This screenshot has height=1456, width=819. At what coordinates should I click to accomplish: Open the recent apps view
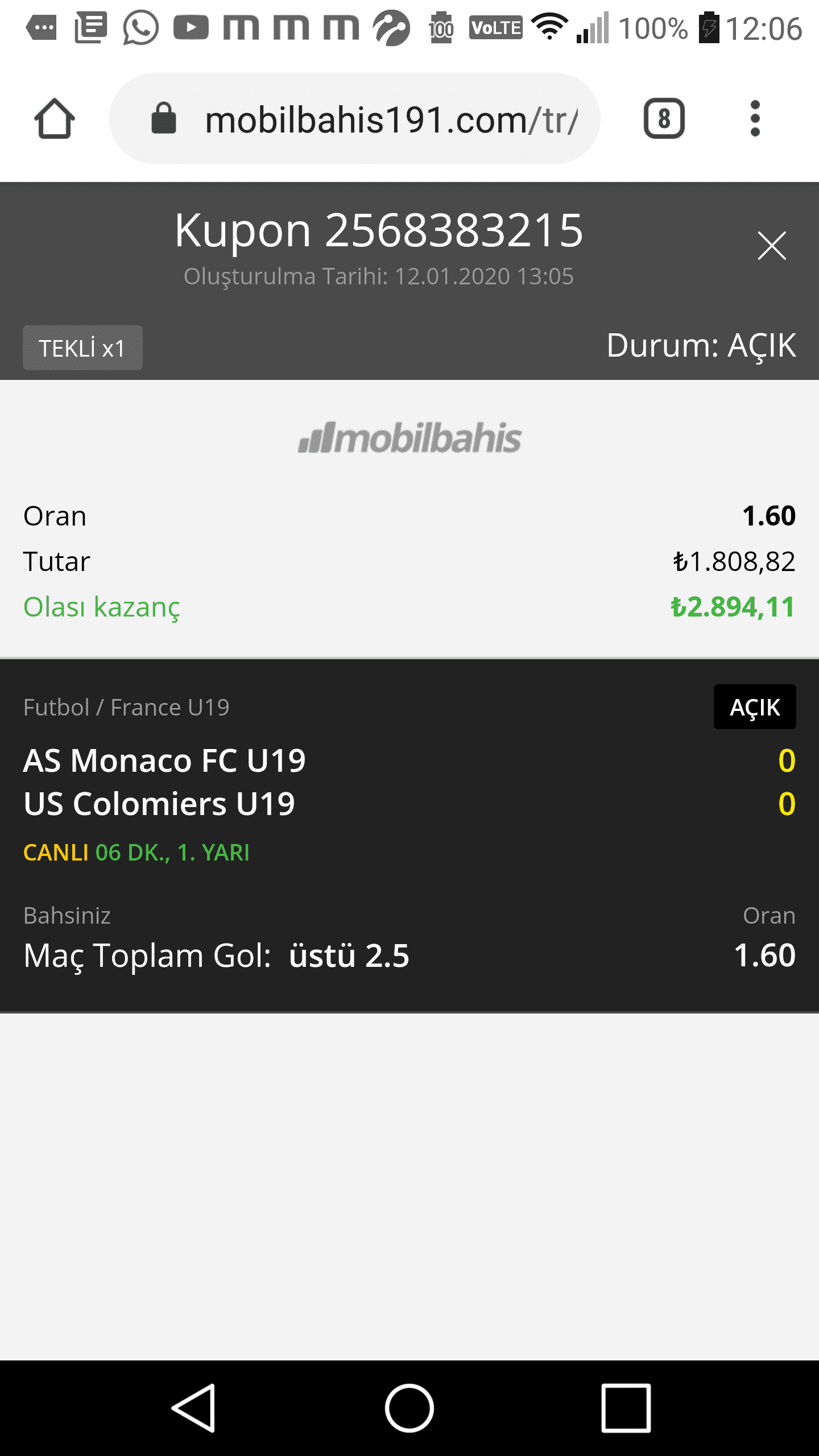[x=626, y=1408]
